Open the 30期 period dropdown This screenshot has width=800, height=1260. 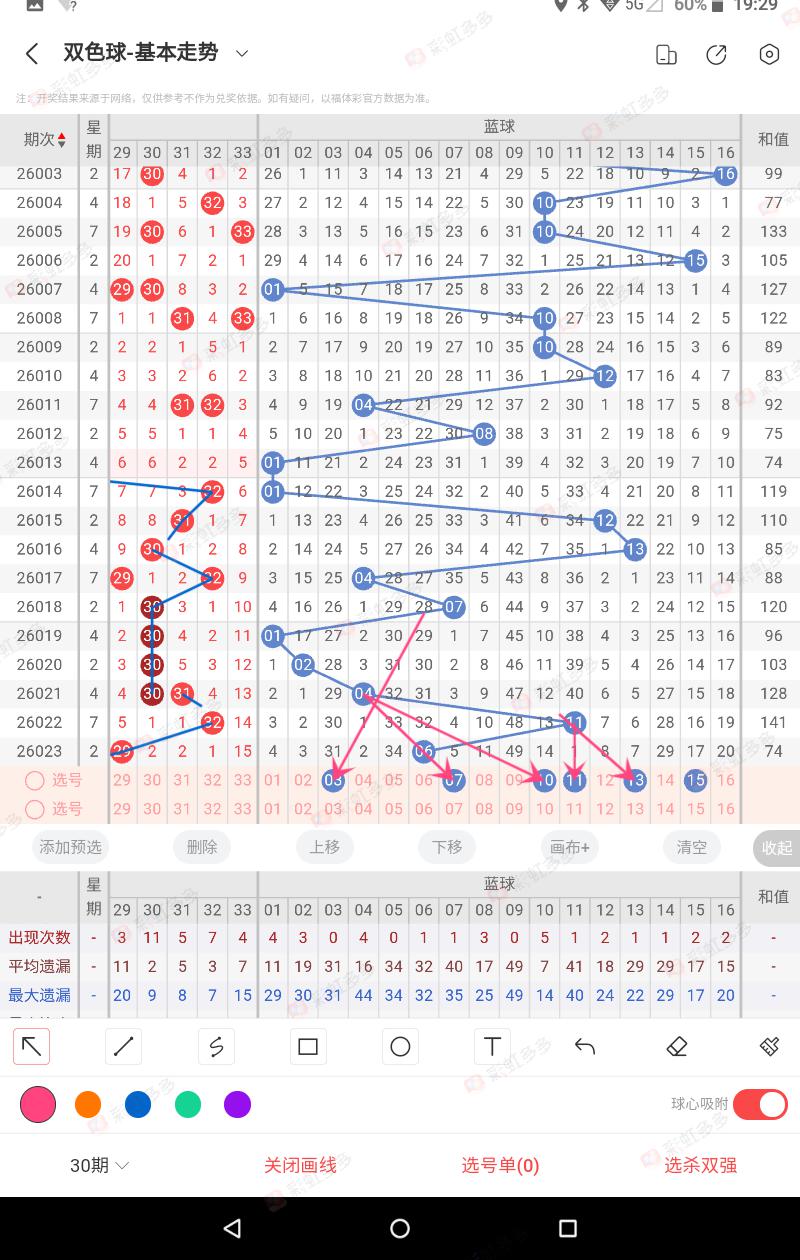click(100, 1165)
